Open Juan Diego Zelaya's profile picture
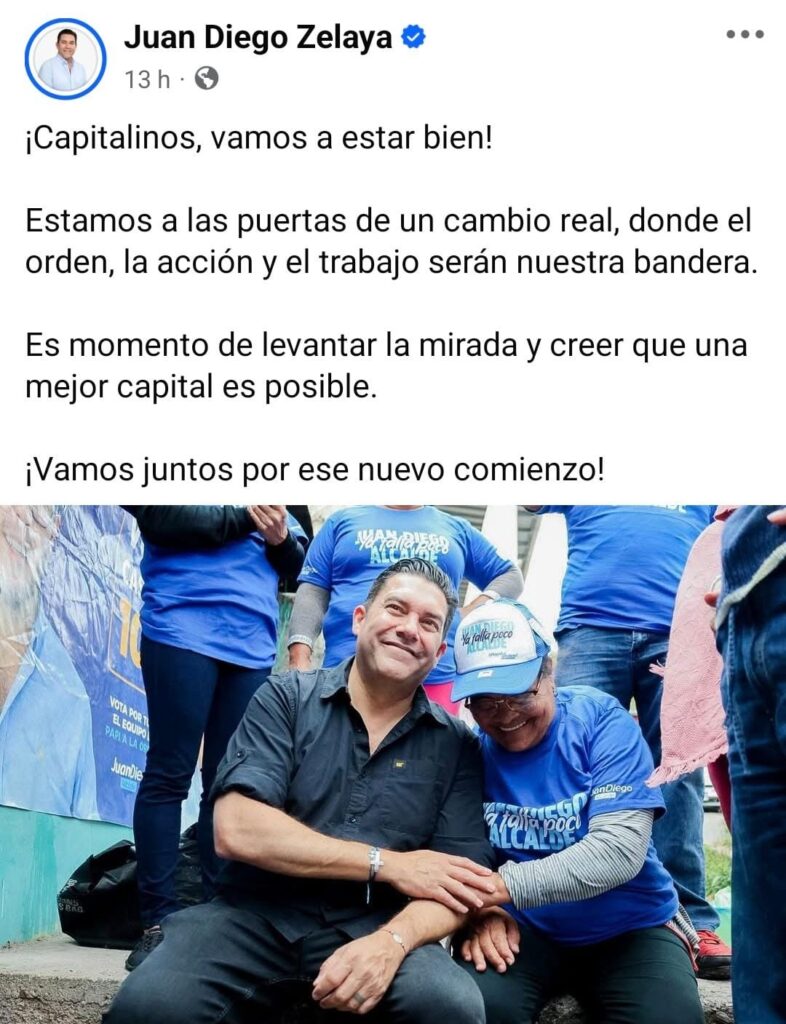This screenshot has width=786, height=1024. pyautogui.click(x=65, y=59)
